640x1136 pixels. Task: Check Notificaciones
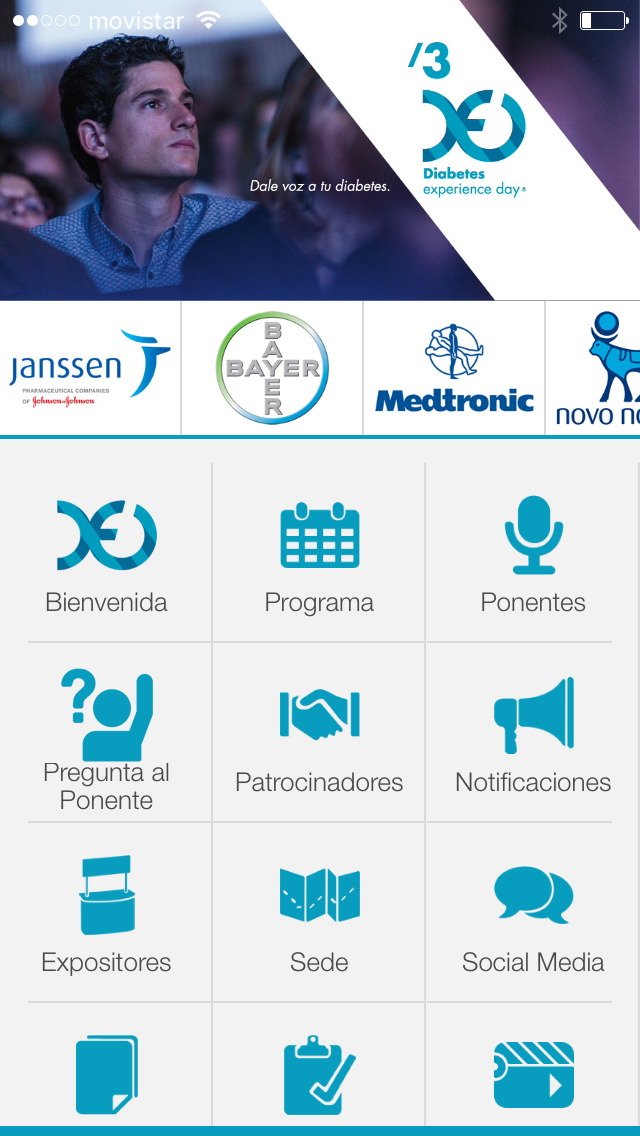click(533, 735)
